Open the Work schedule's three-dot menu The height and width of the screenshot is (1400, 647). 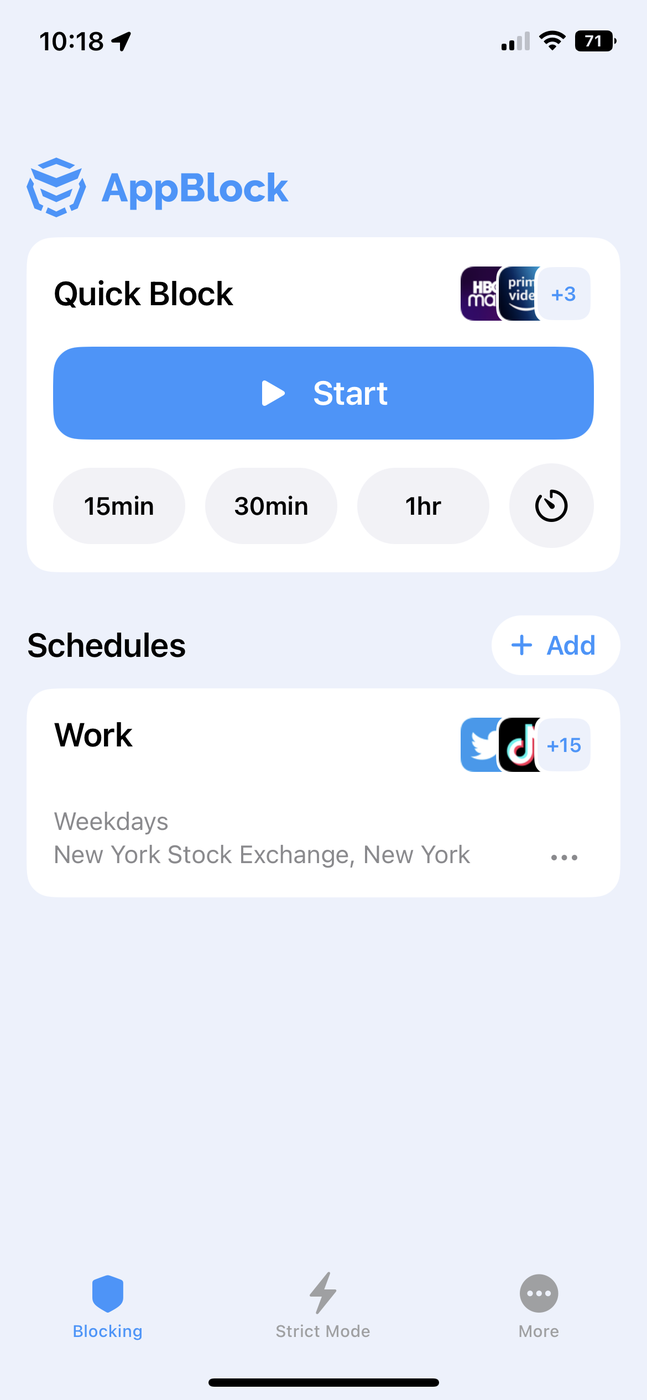[564, 857]
